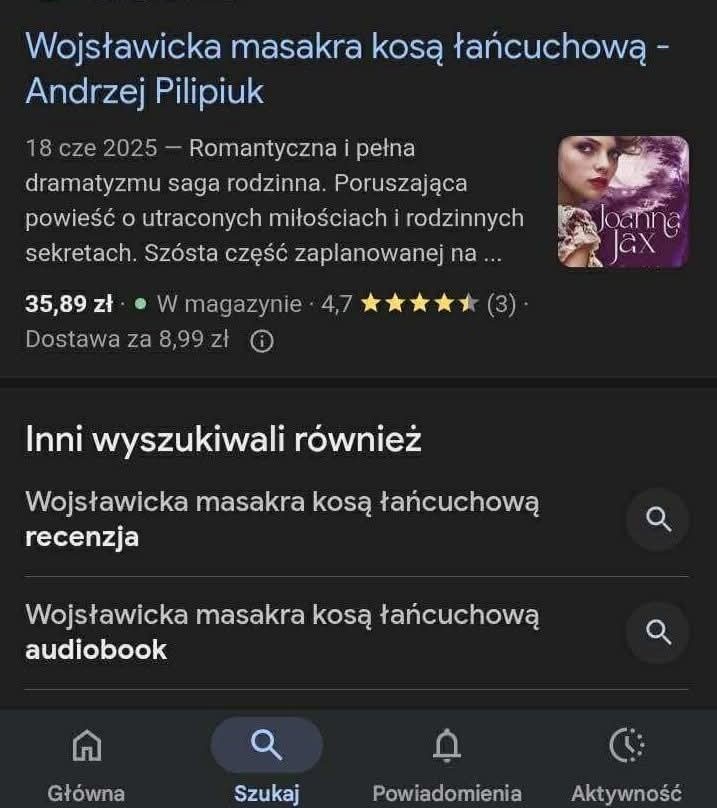Go to the Główna tab
Screen dimensions: 717x808
pos(86,765)
